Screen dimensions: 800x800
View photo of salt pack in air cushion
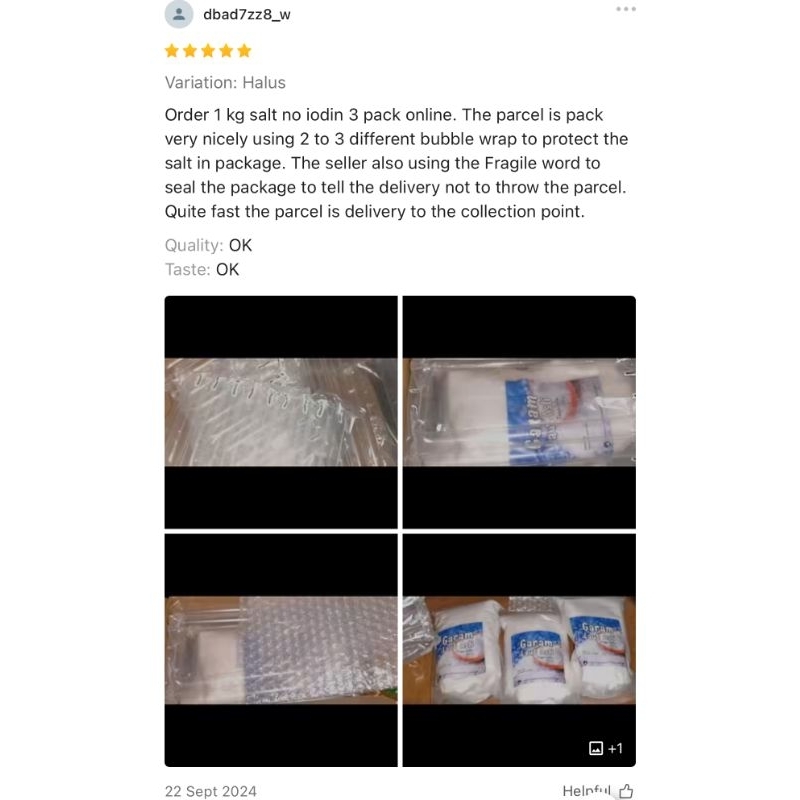pyautogui.click(x=519, y=412)
